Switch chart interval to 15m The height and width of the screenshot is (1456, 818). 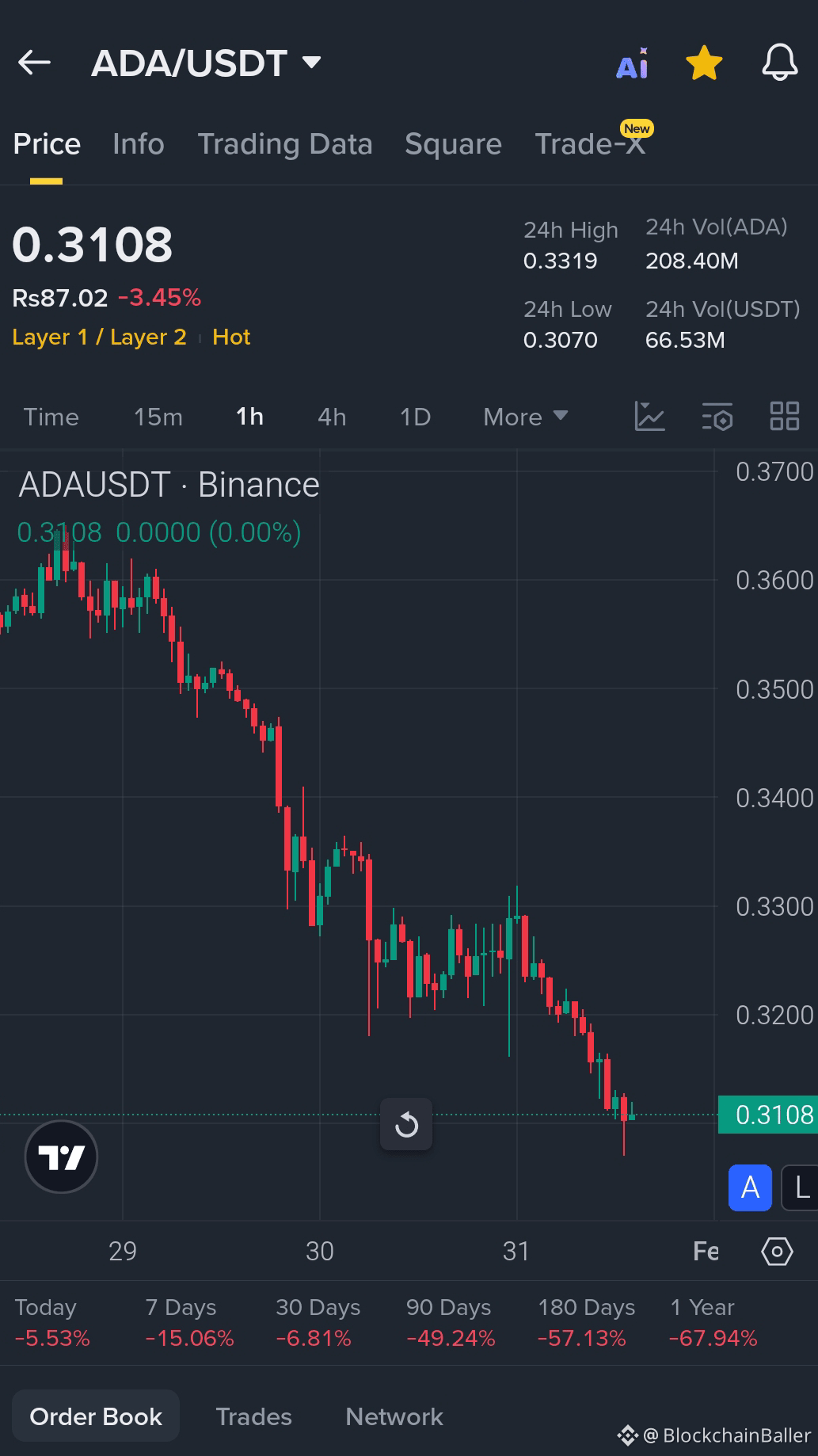click(157, 417)
